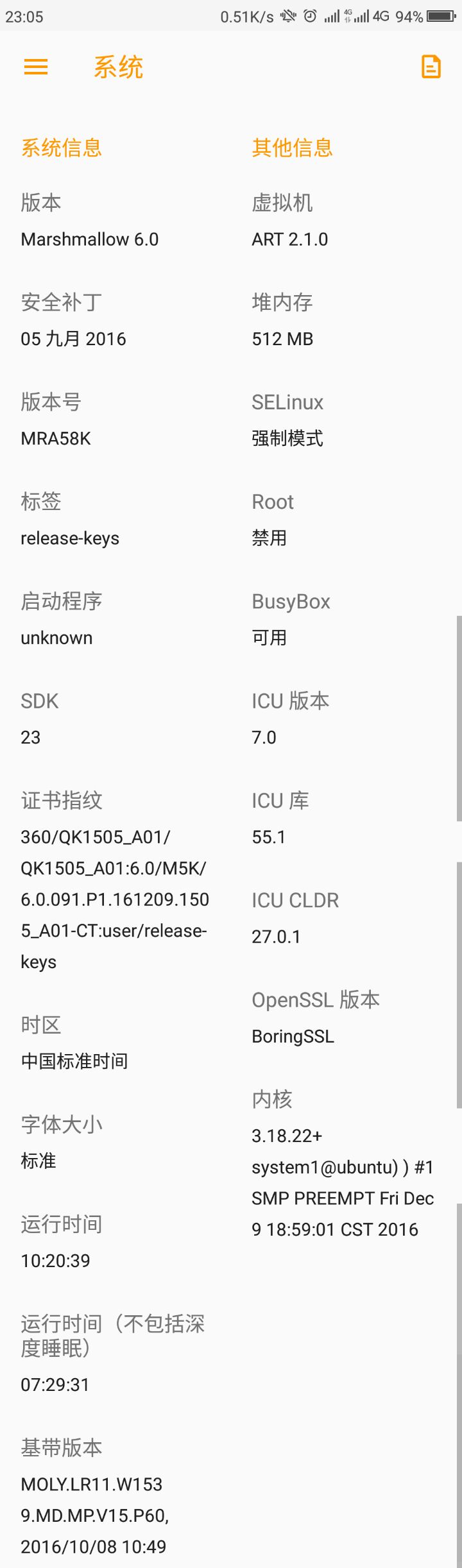462x1568 pixels.
Task: Tap the document report icon
Action: click(431, 67)
